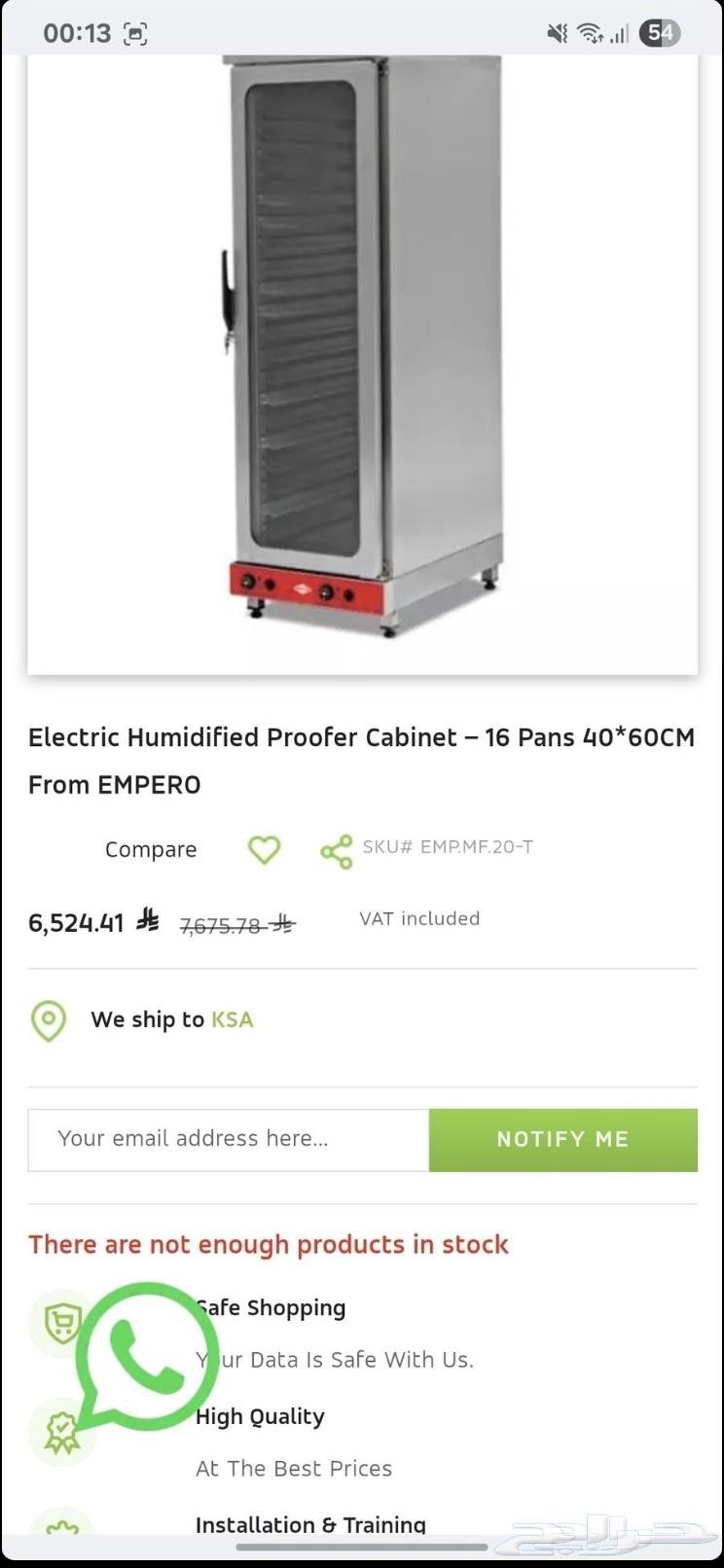Tap the NOTIFY ME button
724x1568 pixels.
point(562,1139)
